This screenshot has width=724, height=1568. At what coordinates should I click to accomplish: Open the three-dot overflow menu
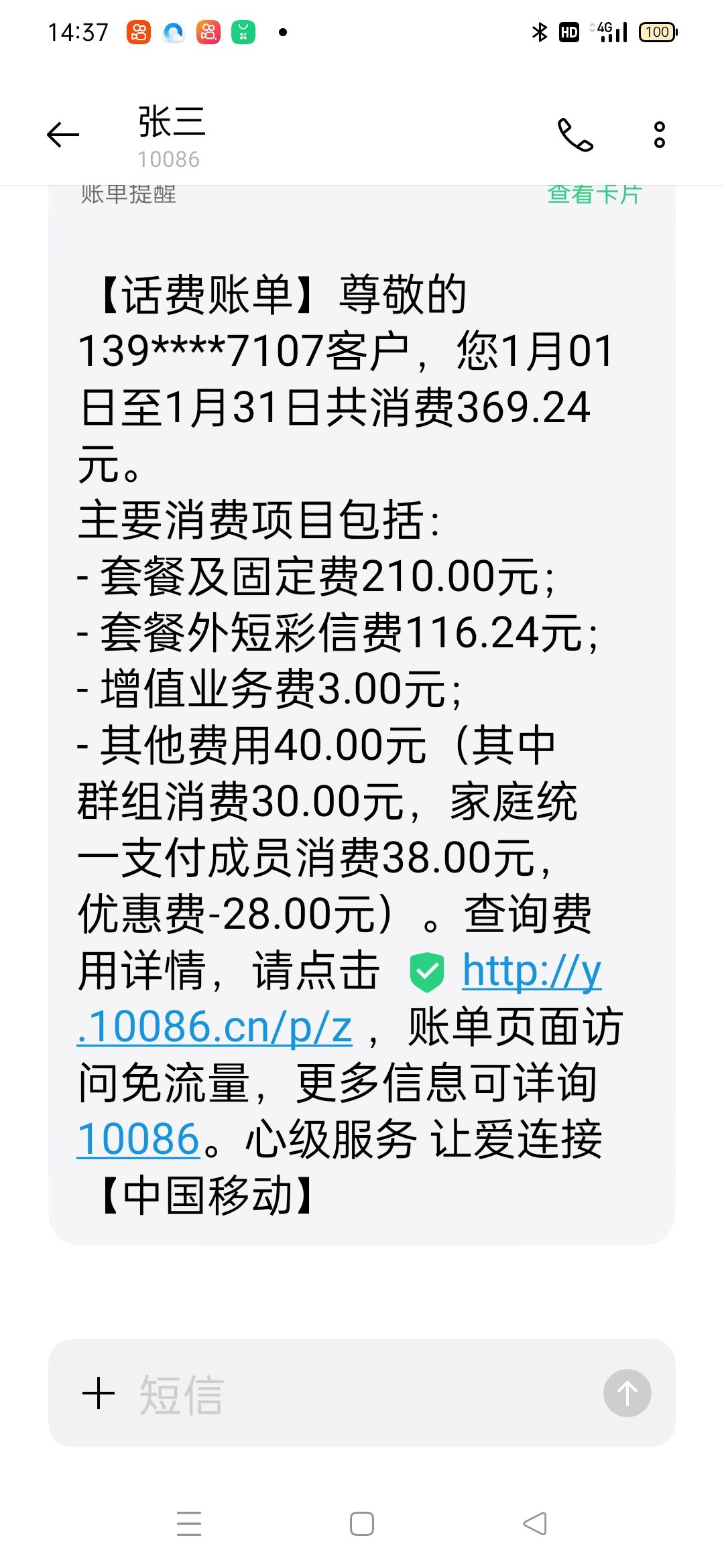pyautogui.click(x=659, y=135)
